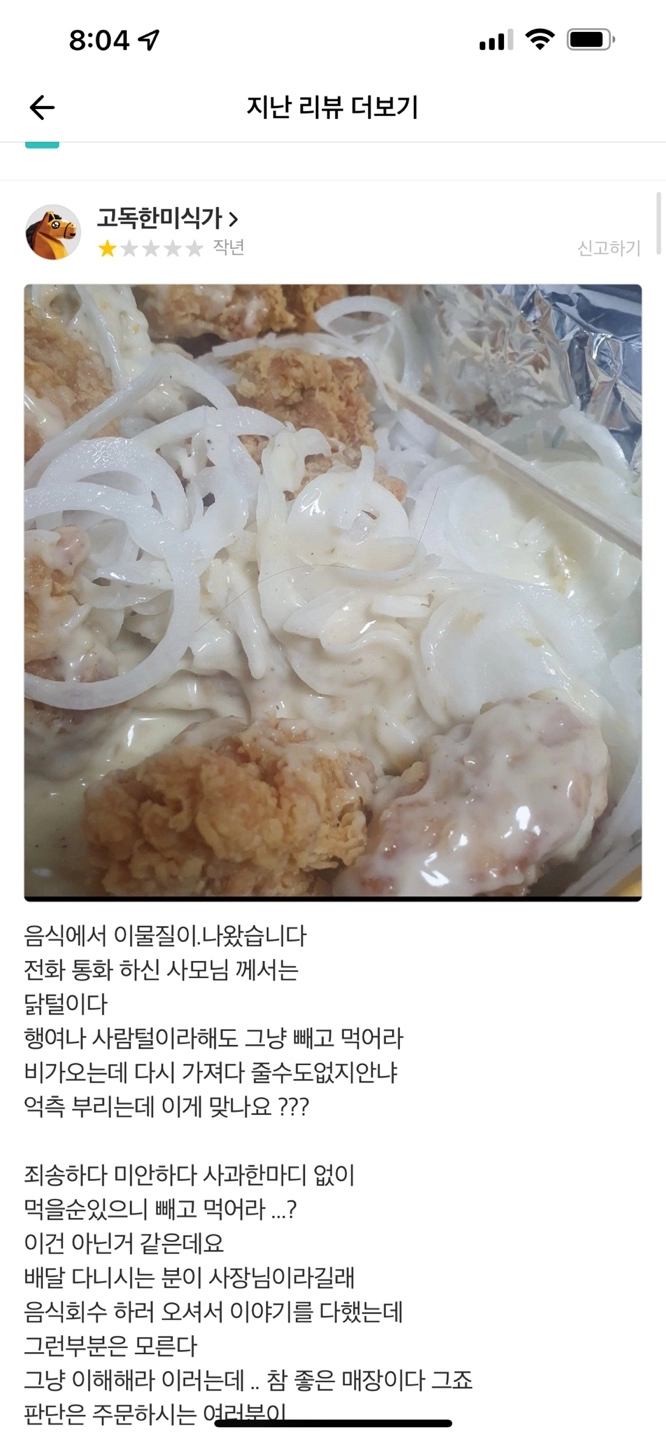Open the chicken review photo
Image resolution: width=666 pixels, height=1440 pixels.
tap(333, 592)
